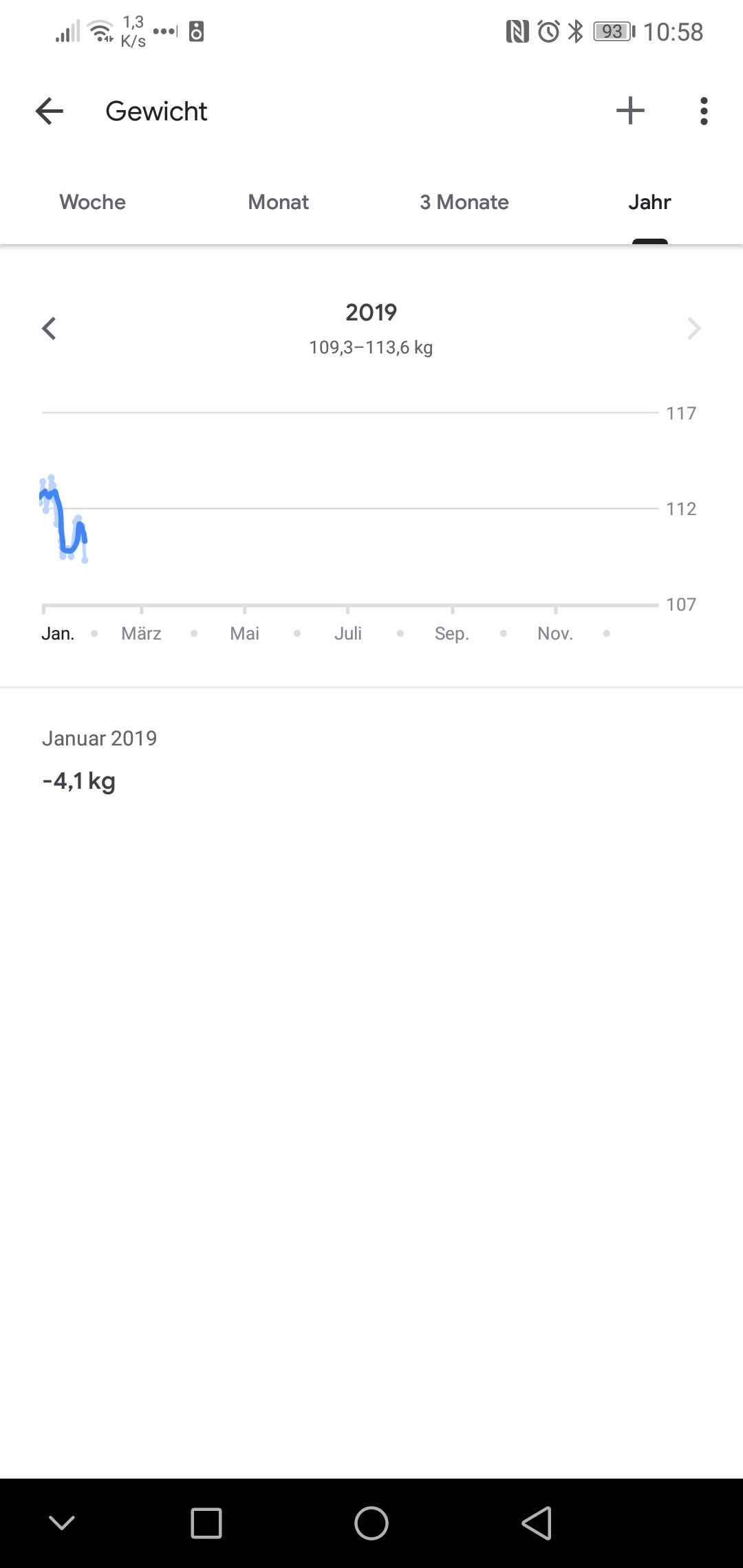Show recent apps from navigation bar
The image size is (743, 1568).
tap(206, 1523)
